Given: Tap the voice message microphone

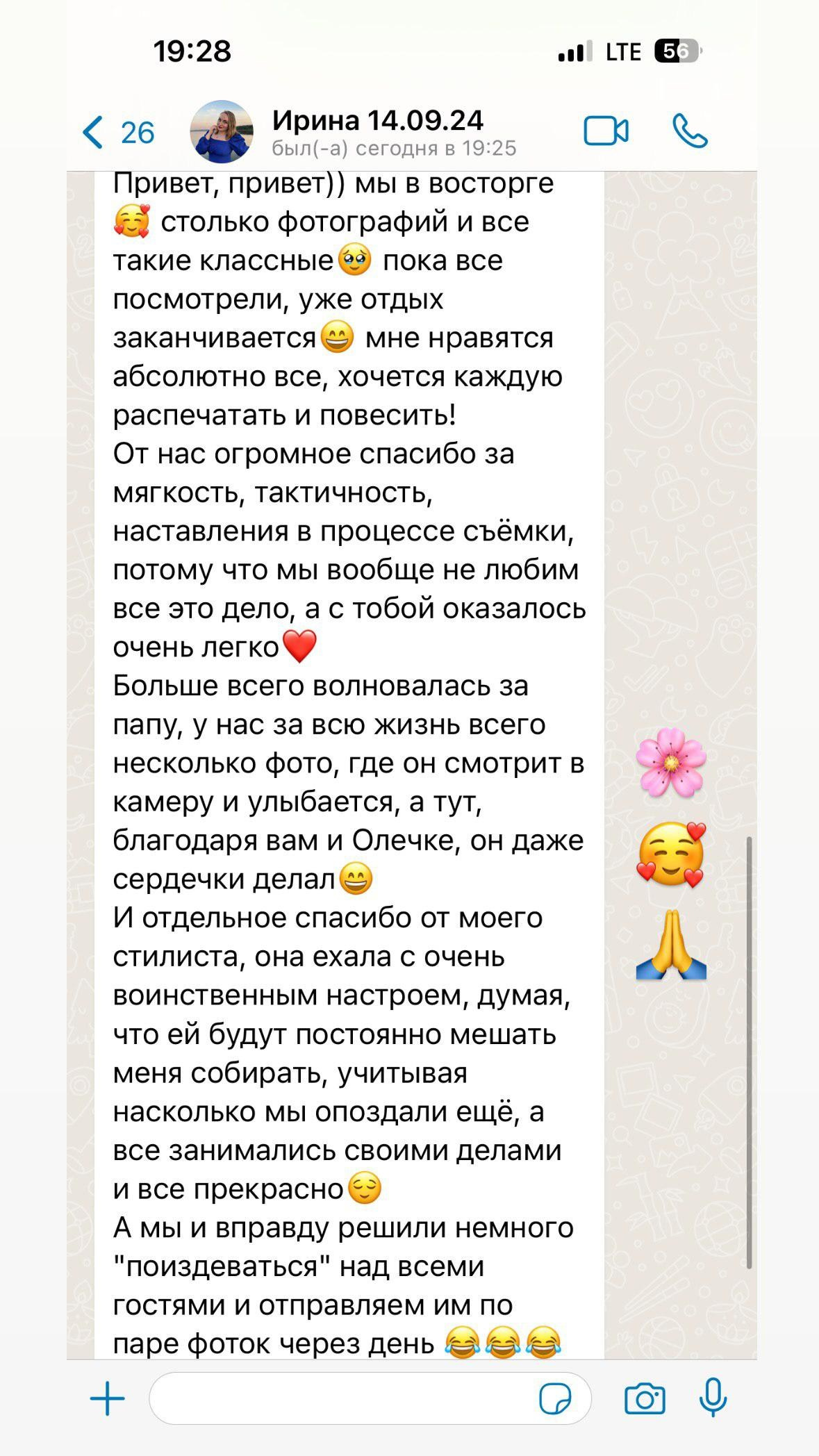Looking at the screenshot, I should [x=713, y=1398].
